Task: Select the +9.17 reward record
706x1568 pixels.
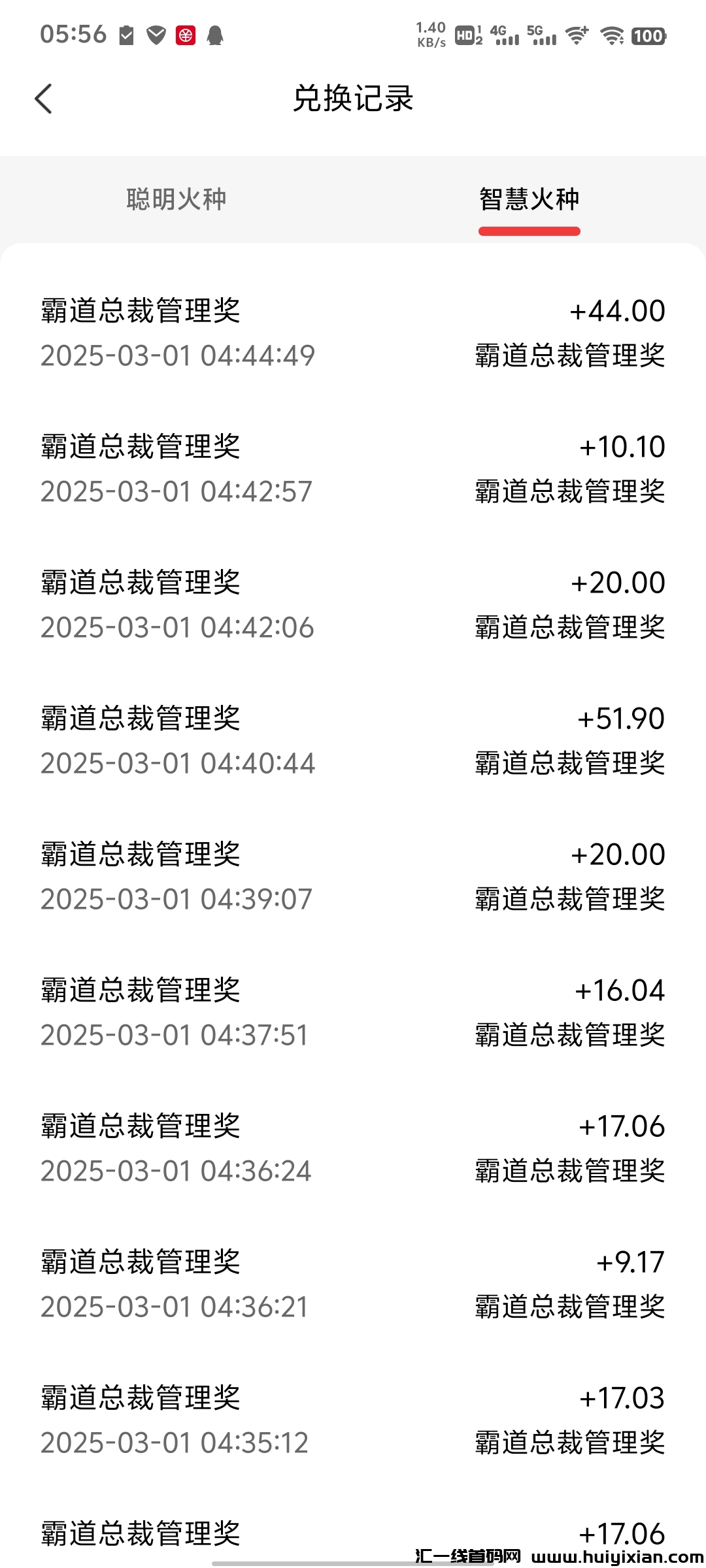Action: coord(353,1283)
